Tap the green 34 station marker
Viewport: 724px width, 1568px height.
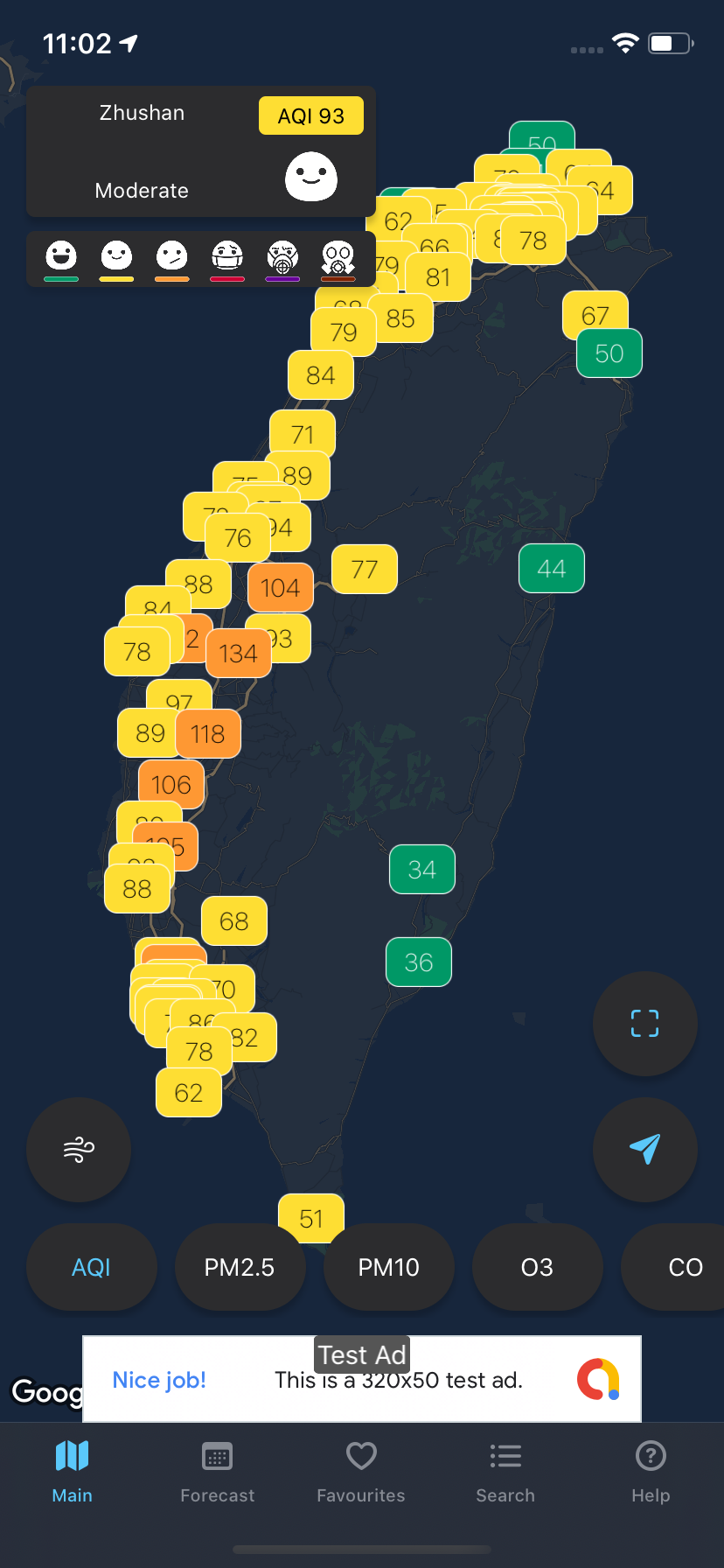(x=422, y=870)
